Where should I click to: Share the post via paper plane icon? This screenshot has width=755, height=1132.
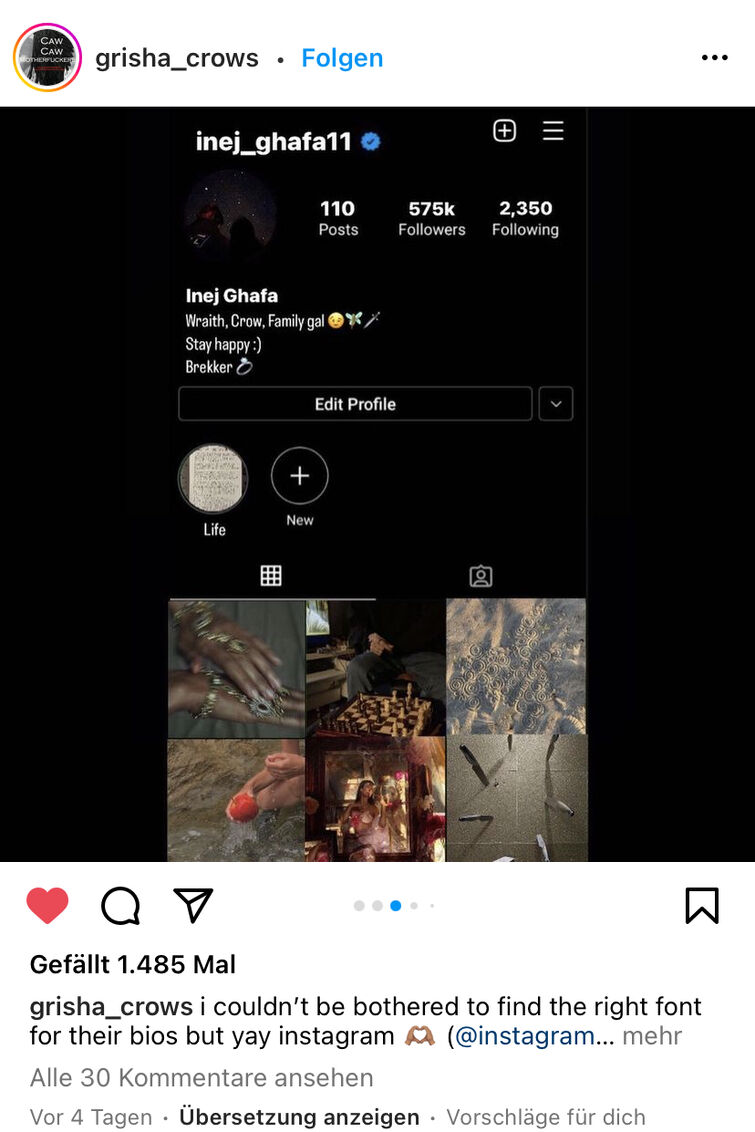point(193,906)
